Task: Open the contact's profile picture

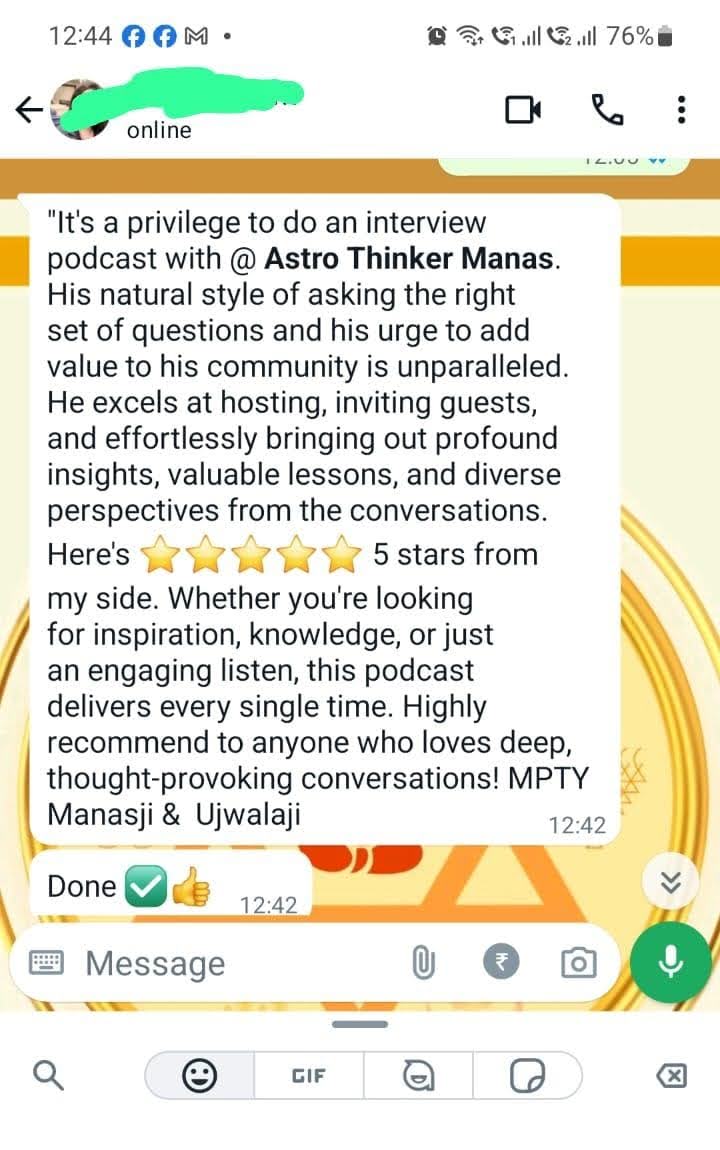Action: (78, 110)
